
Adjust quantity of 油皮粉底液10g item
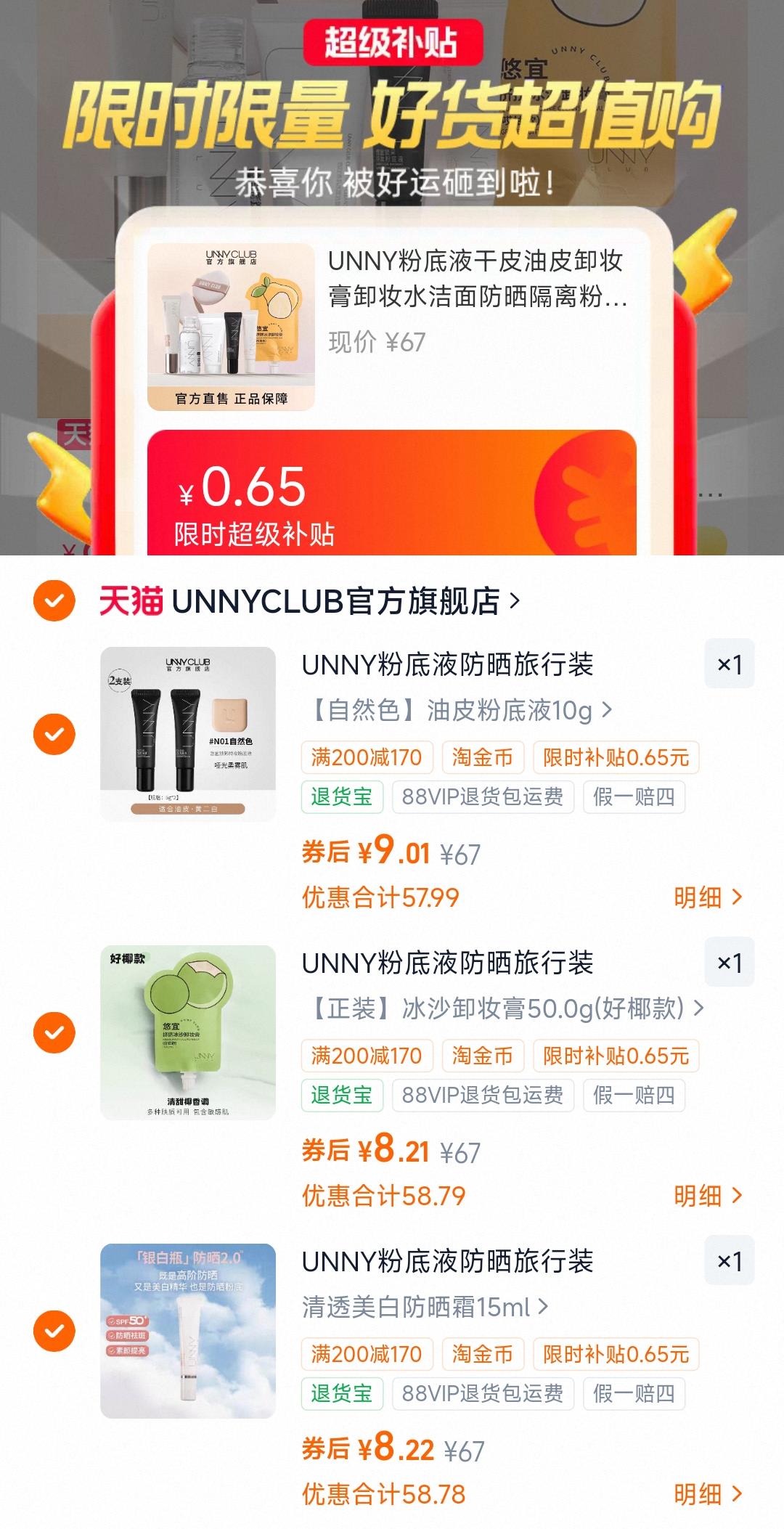point(730,664)
